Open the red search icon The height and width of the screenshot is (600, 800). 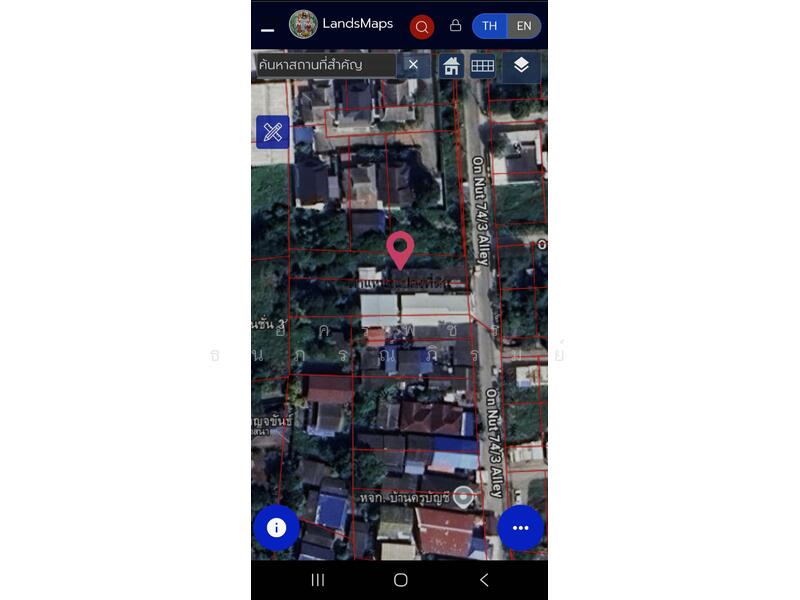click(x=422, y=27)
